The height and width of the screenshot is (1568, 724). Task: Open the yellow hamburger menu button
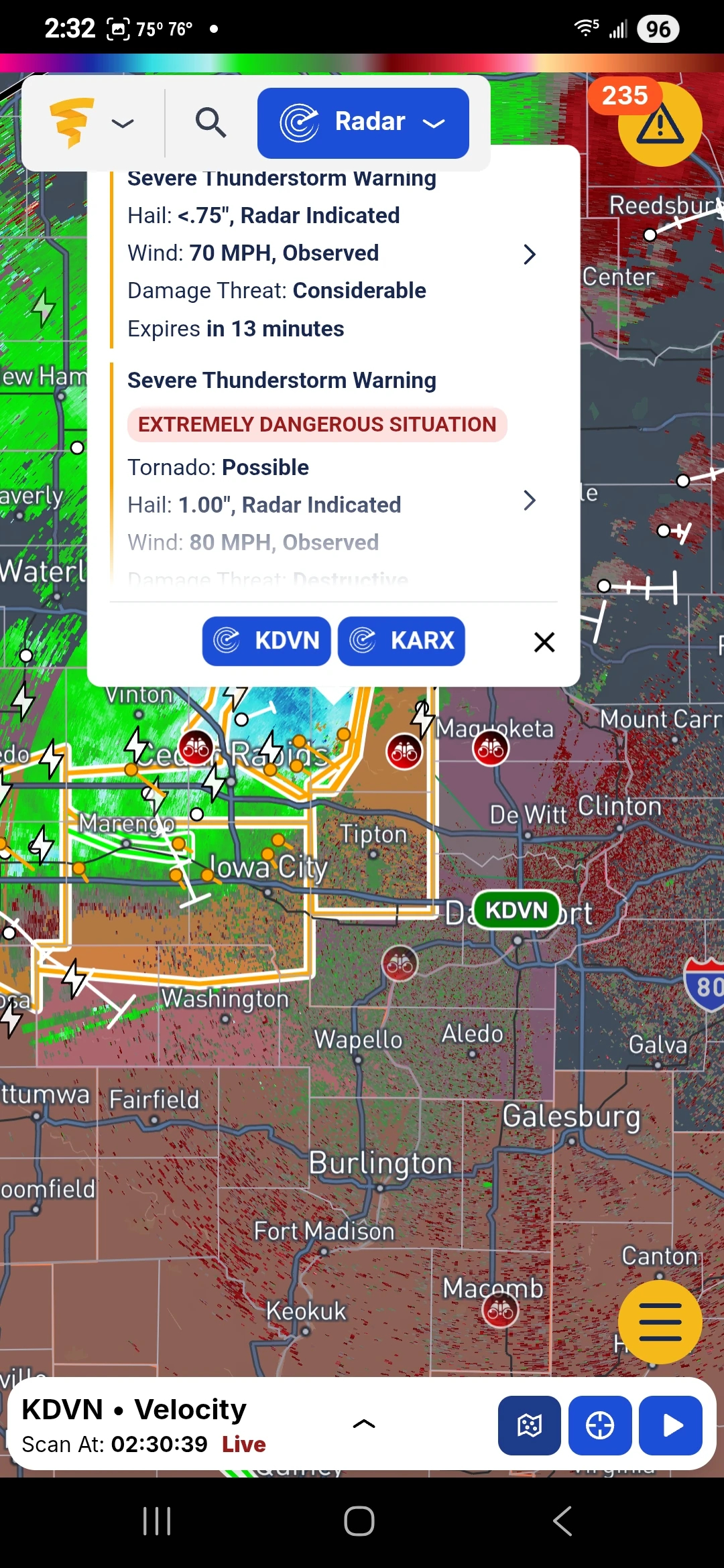click(660, 1322)
